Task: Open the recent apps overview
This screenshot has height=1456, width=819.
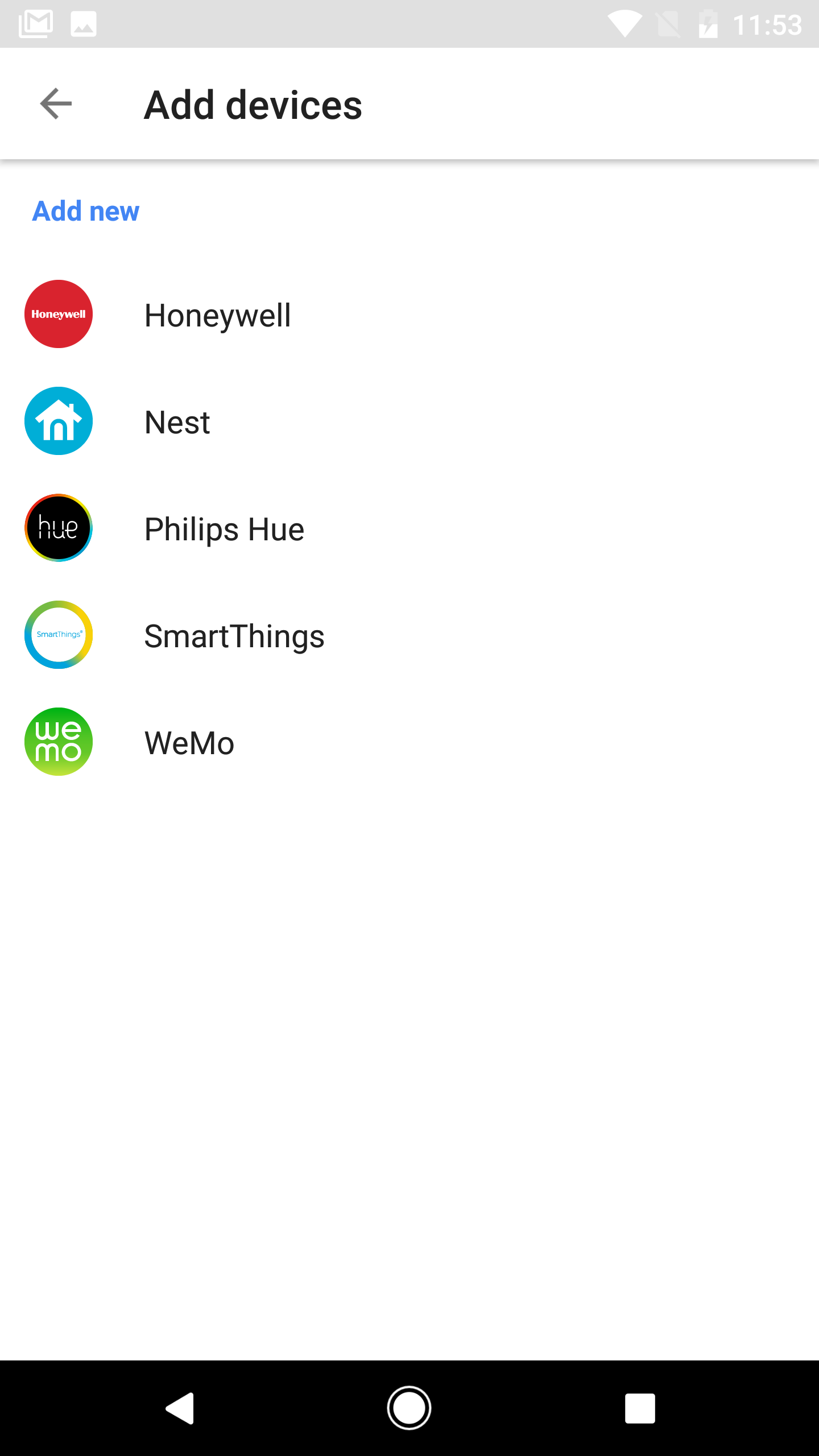Action: coord(640,1408)
